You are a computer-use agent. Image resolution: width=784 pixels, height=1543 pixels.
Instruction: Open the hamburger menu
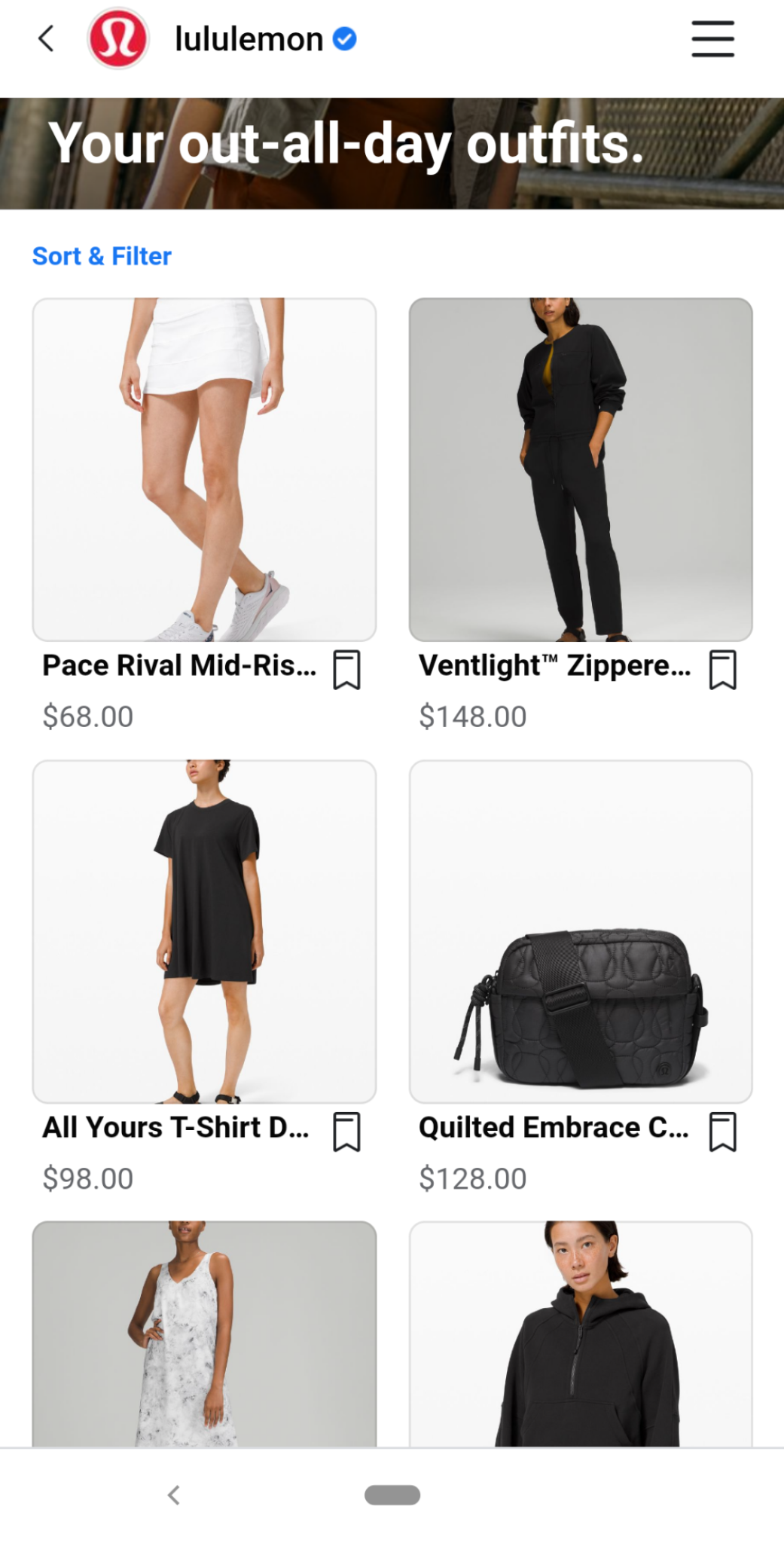coord(712,38)
